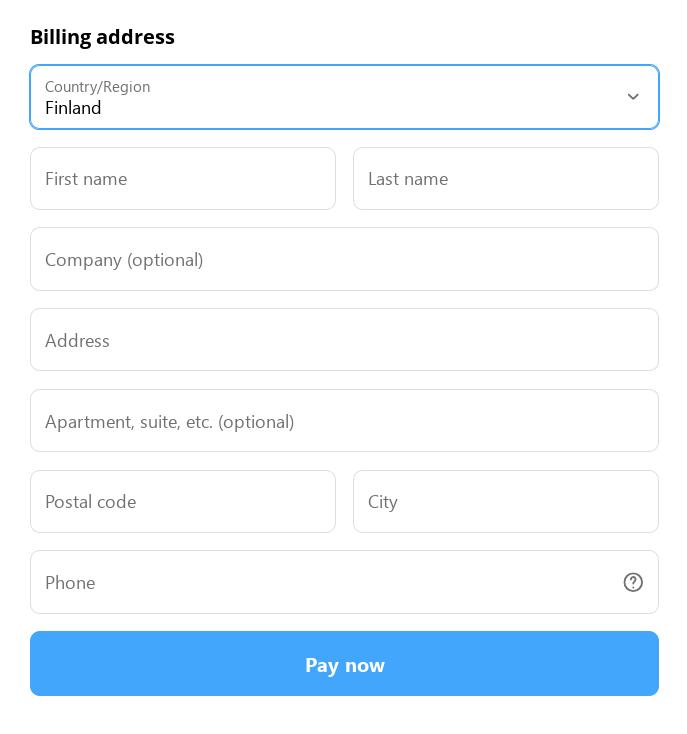The image size is (687, 734).
Task: Focus the First name field
Action: [183, 179]
